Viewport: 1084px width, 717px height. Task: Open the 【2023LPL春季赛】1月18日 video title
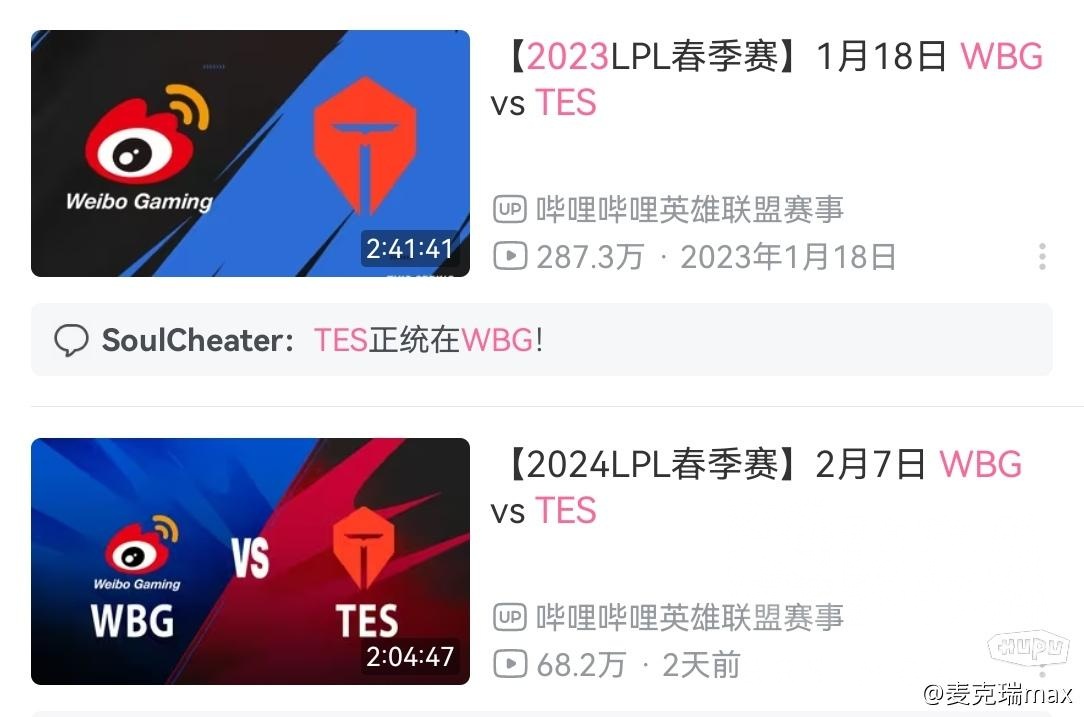click(766, 79)
